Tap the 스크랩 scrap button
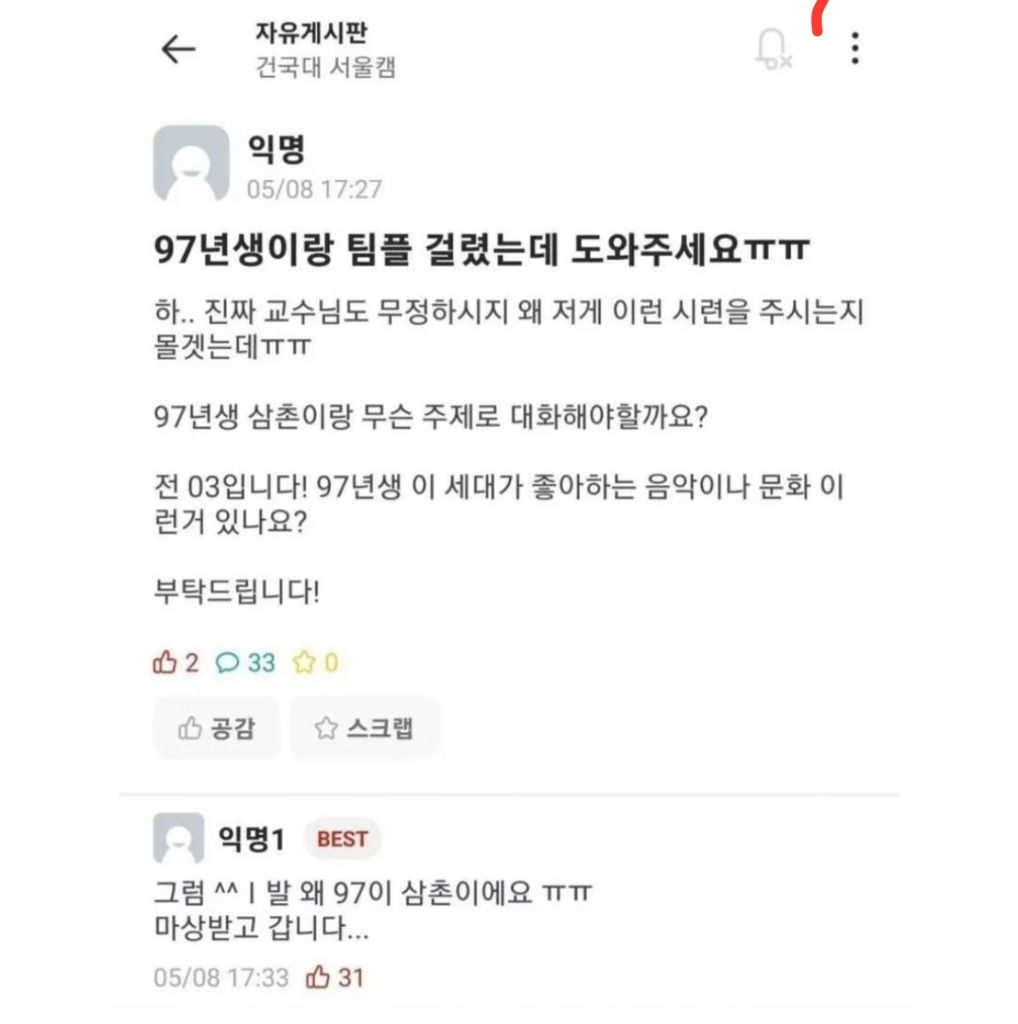 (x=364, y=728)
